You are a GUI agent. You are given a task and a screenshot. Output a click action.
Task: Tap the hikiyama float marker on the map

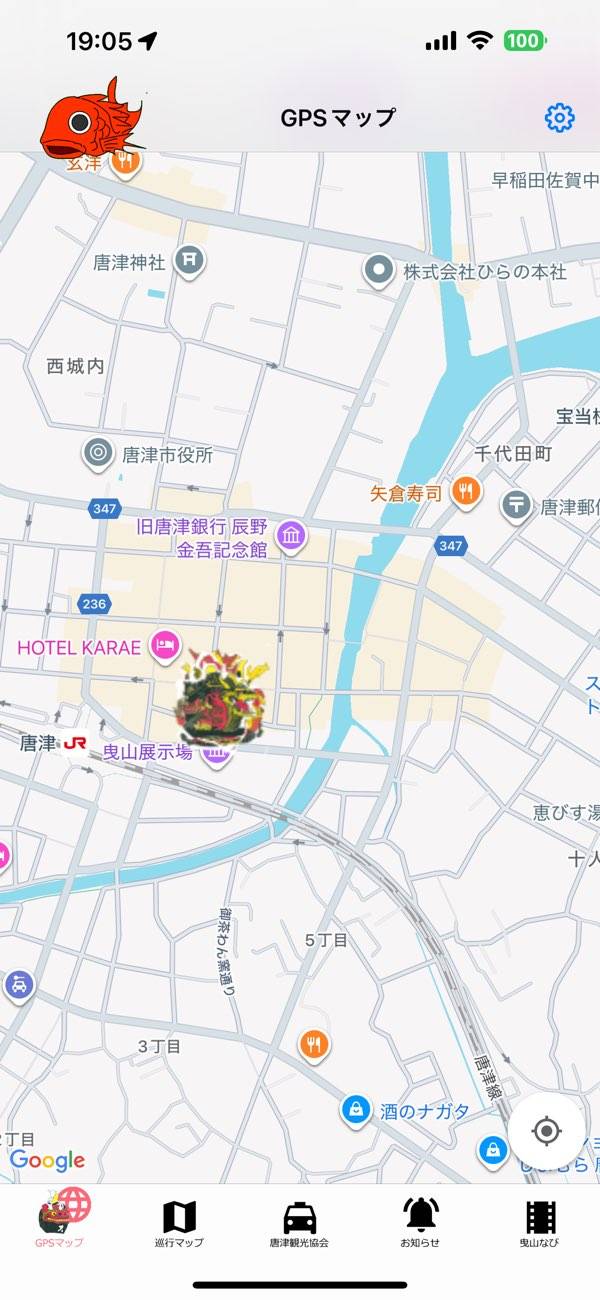219,694
